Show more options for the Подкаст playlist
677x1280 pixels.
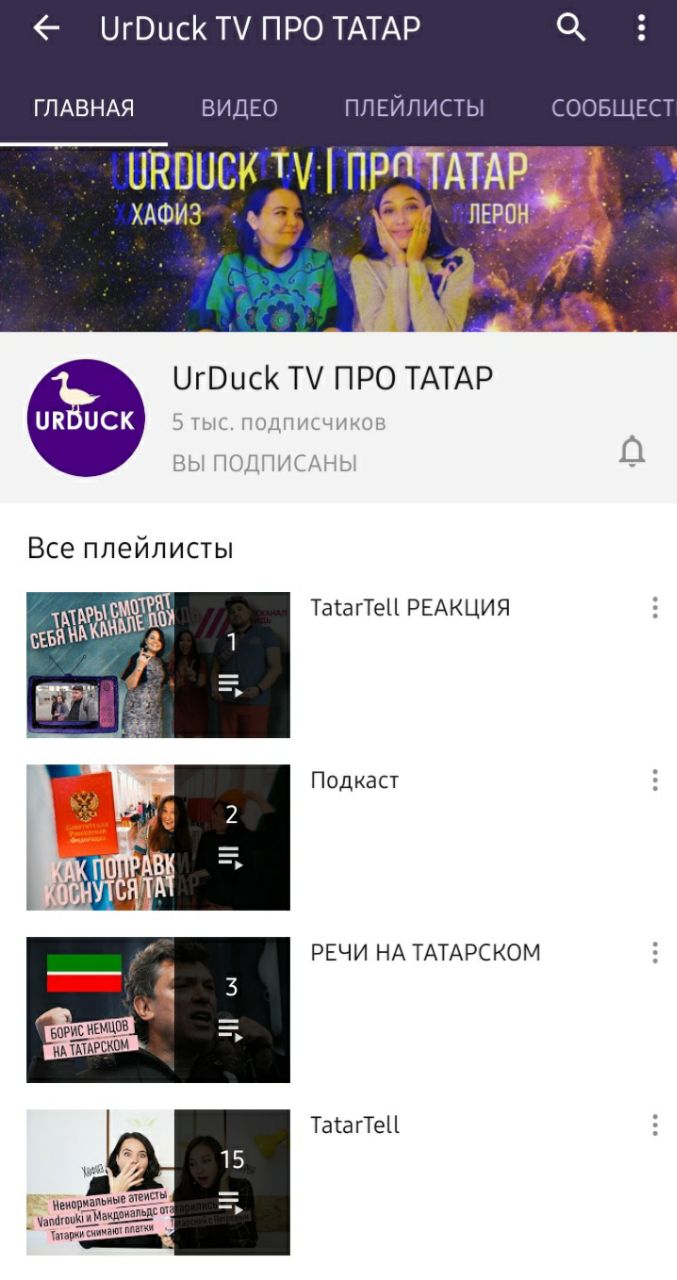(x=655, y=781)
